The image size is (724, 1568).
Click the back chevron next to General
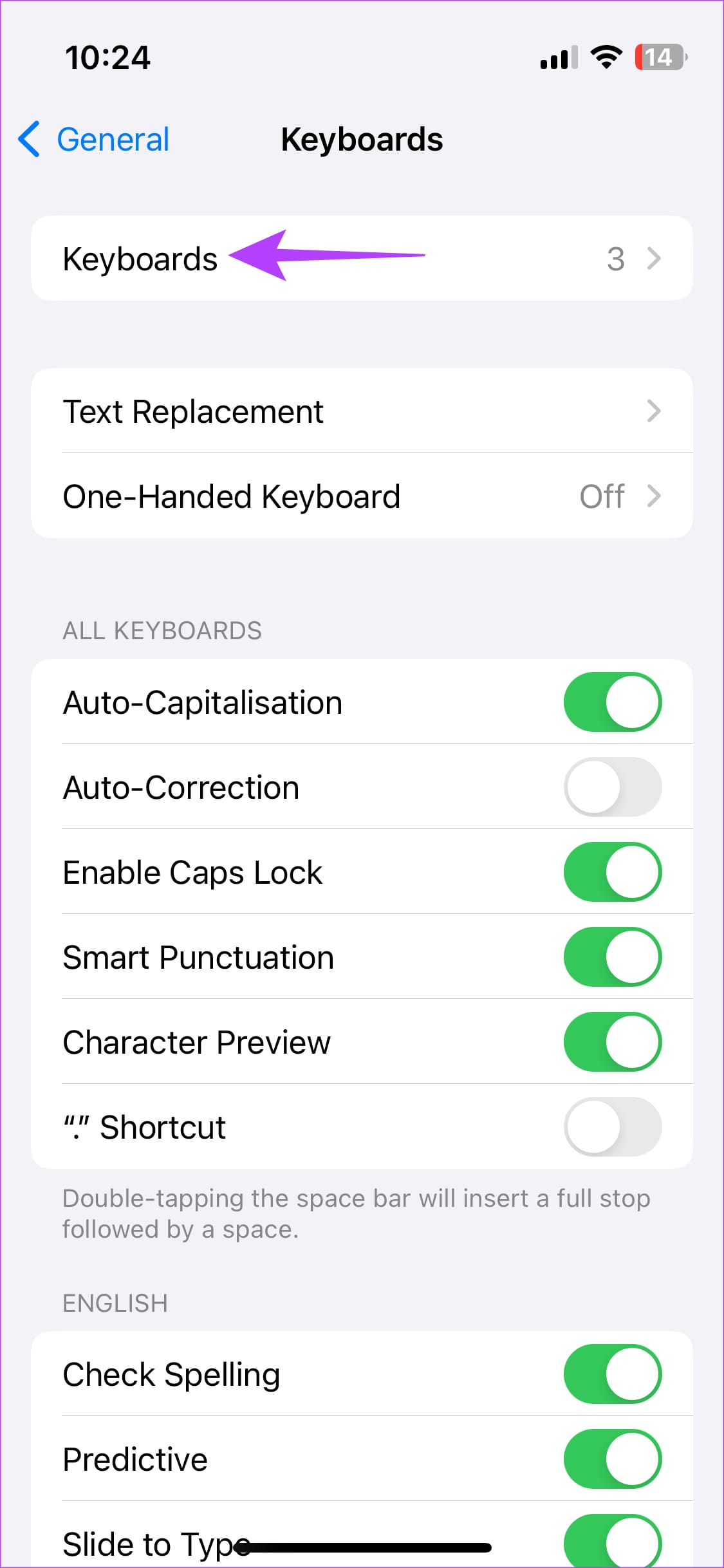[28, 139]
